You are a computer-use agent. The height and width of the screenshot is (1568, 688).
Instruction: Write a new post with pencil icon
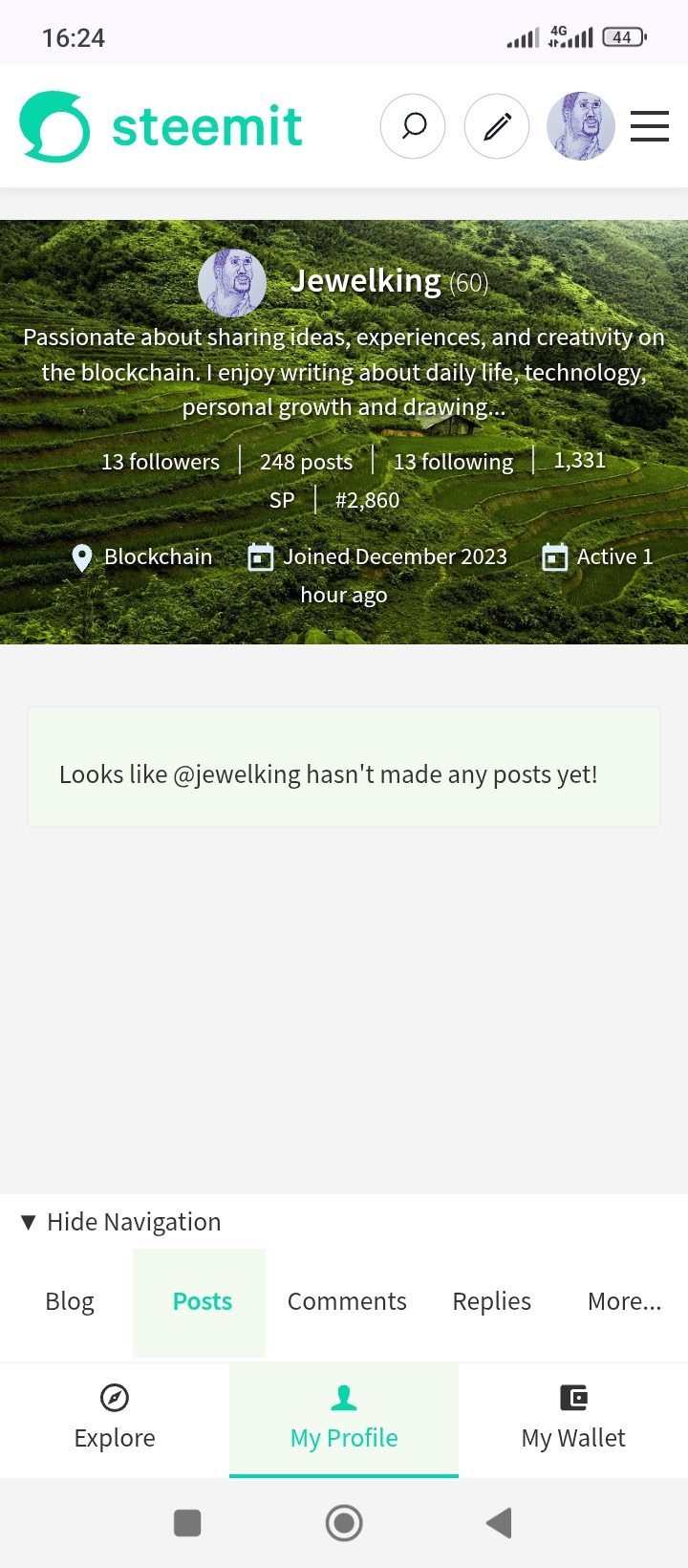[497, 126]
